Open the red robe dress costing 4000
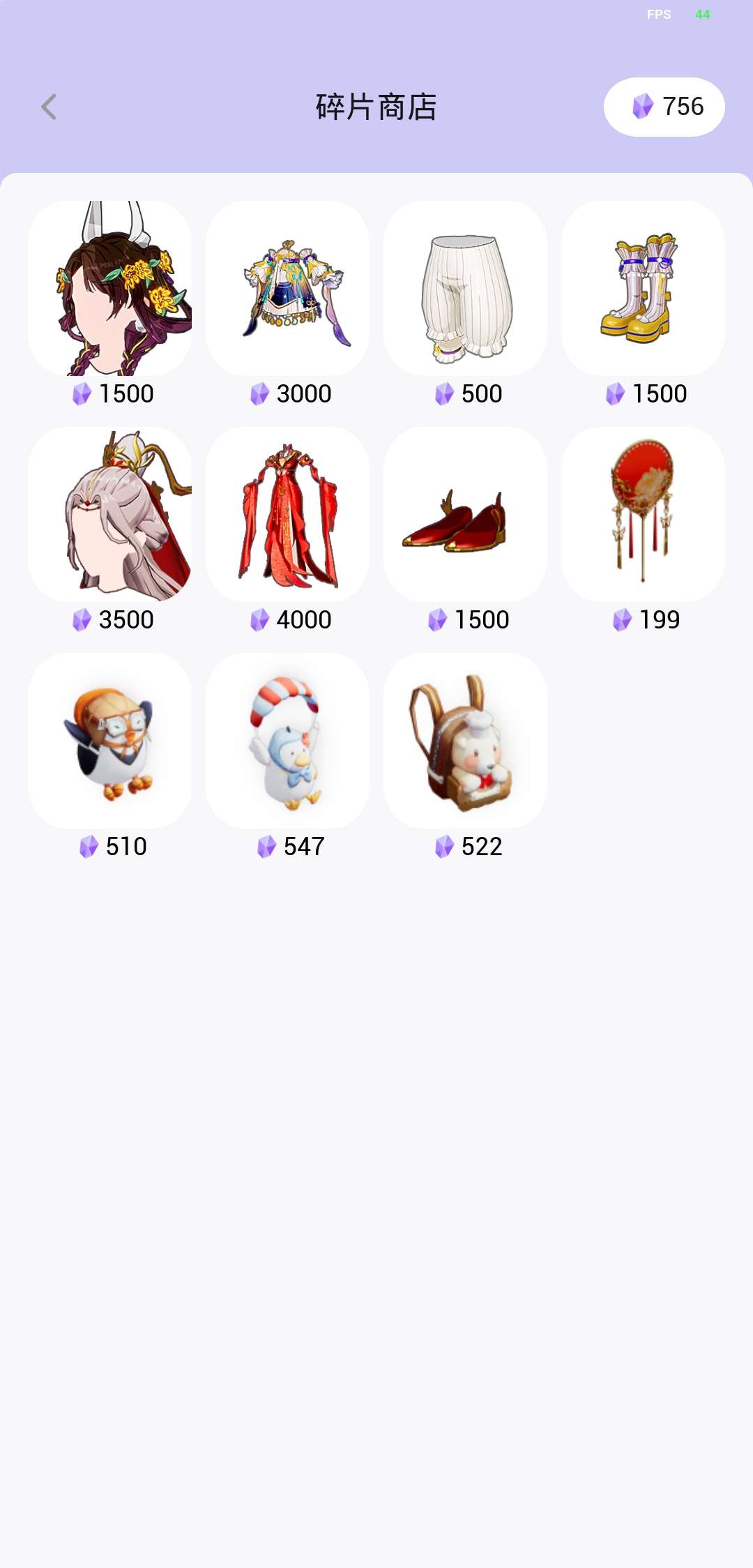 (287, 515)
